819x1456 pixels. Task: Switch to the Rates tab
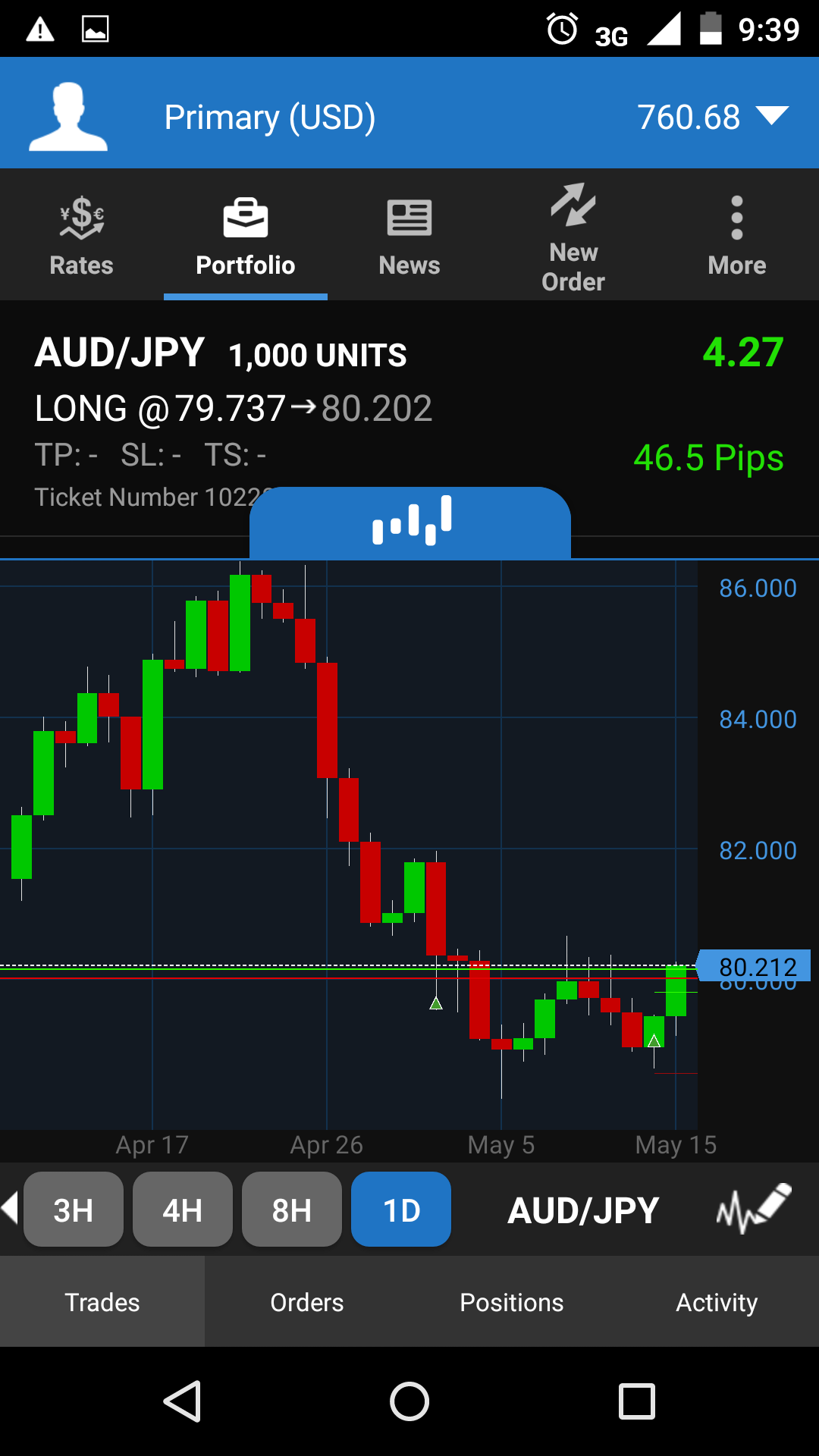pyautogui.click(x=81, y=235)
